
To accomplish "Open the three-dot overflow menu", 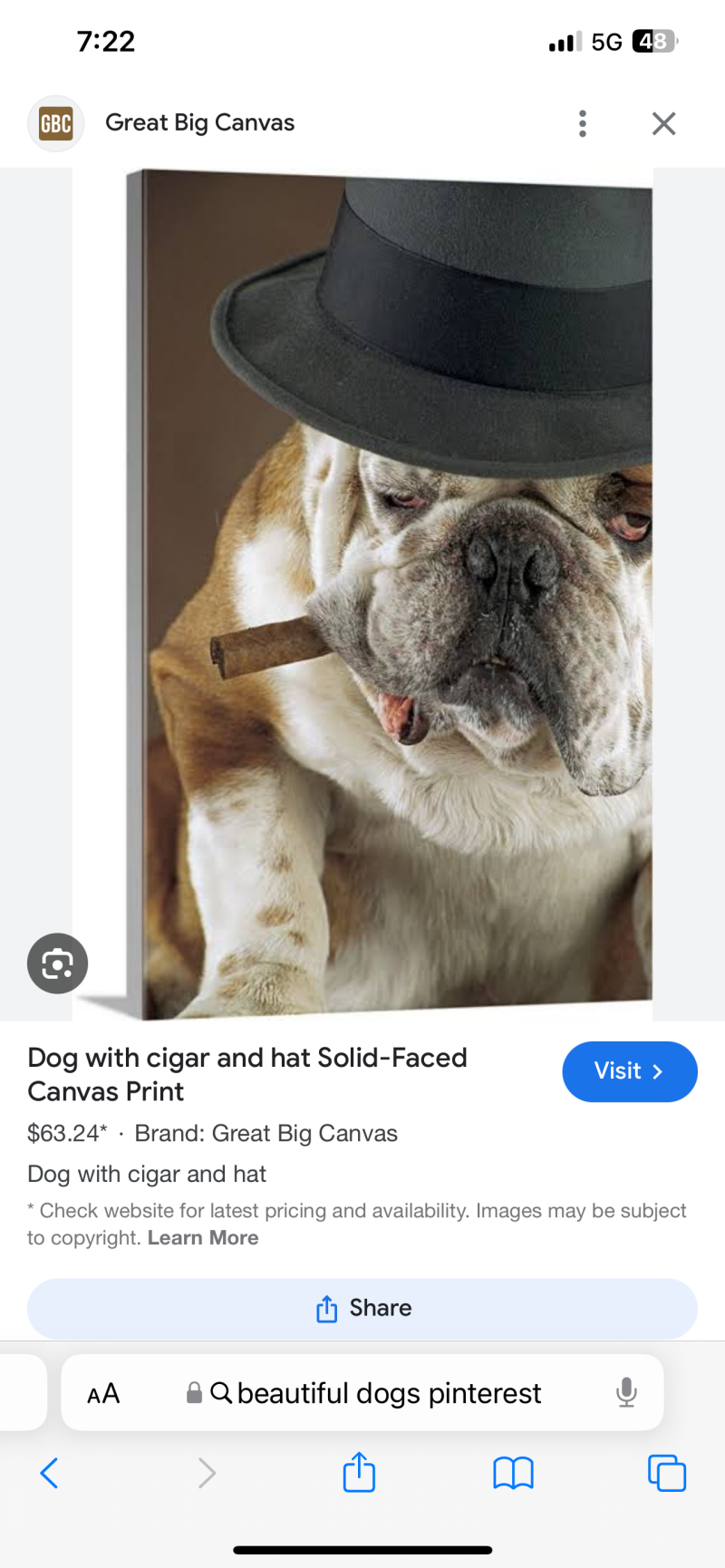I will [x=583, y=123].
